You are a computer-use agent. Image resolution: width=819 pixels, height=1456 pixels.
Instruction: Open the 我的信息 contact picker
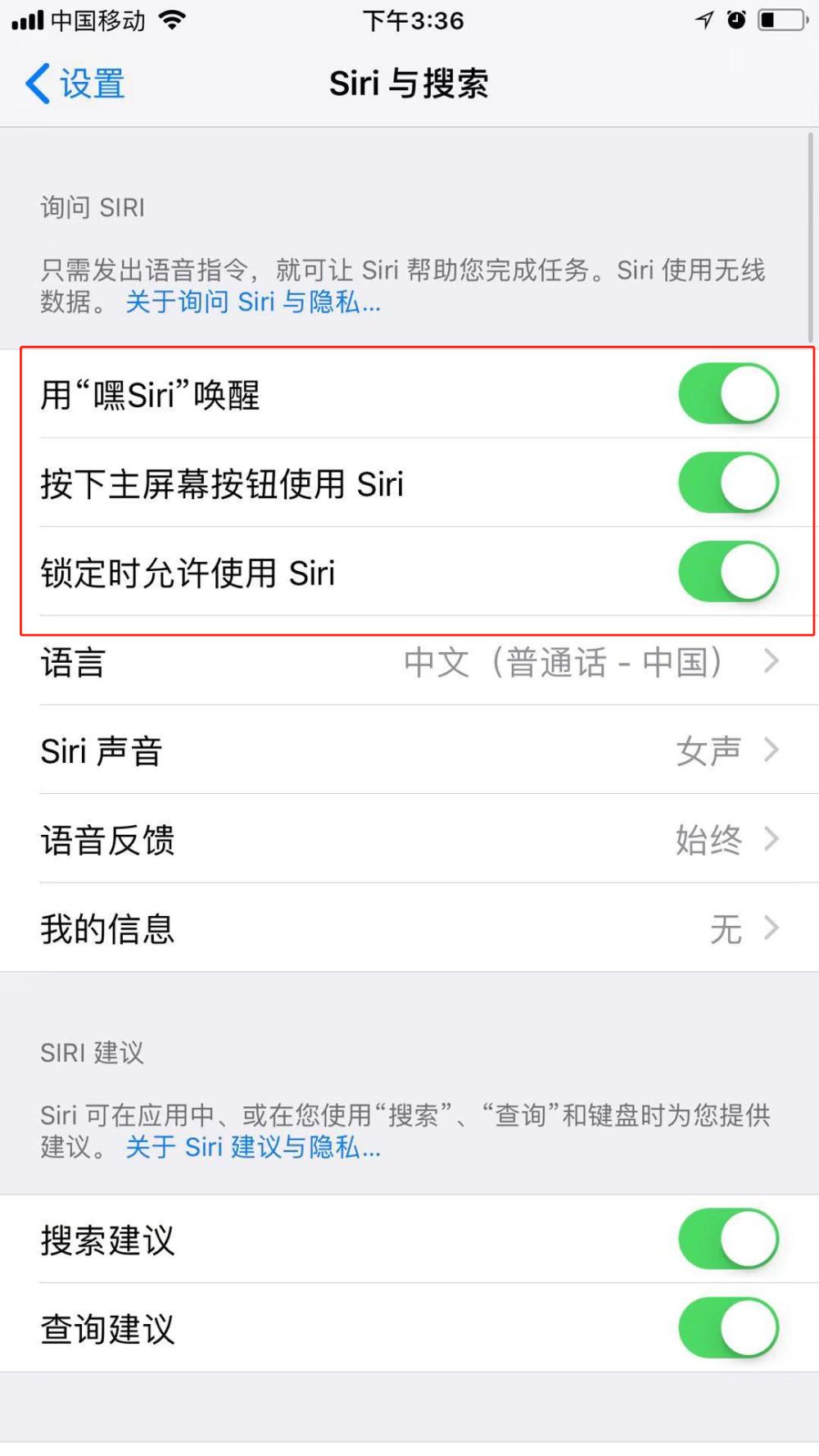pyautogui.click(x=409, y=928)
